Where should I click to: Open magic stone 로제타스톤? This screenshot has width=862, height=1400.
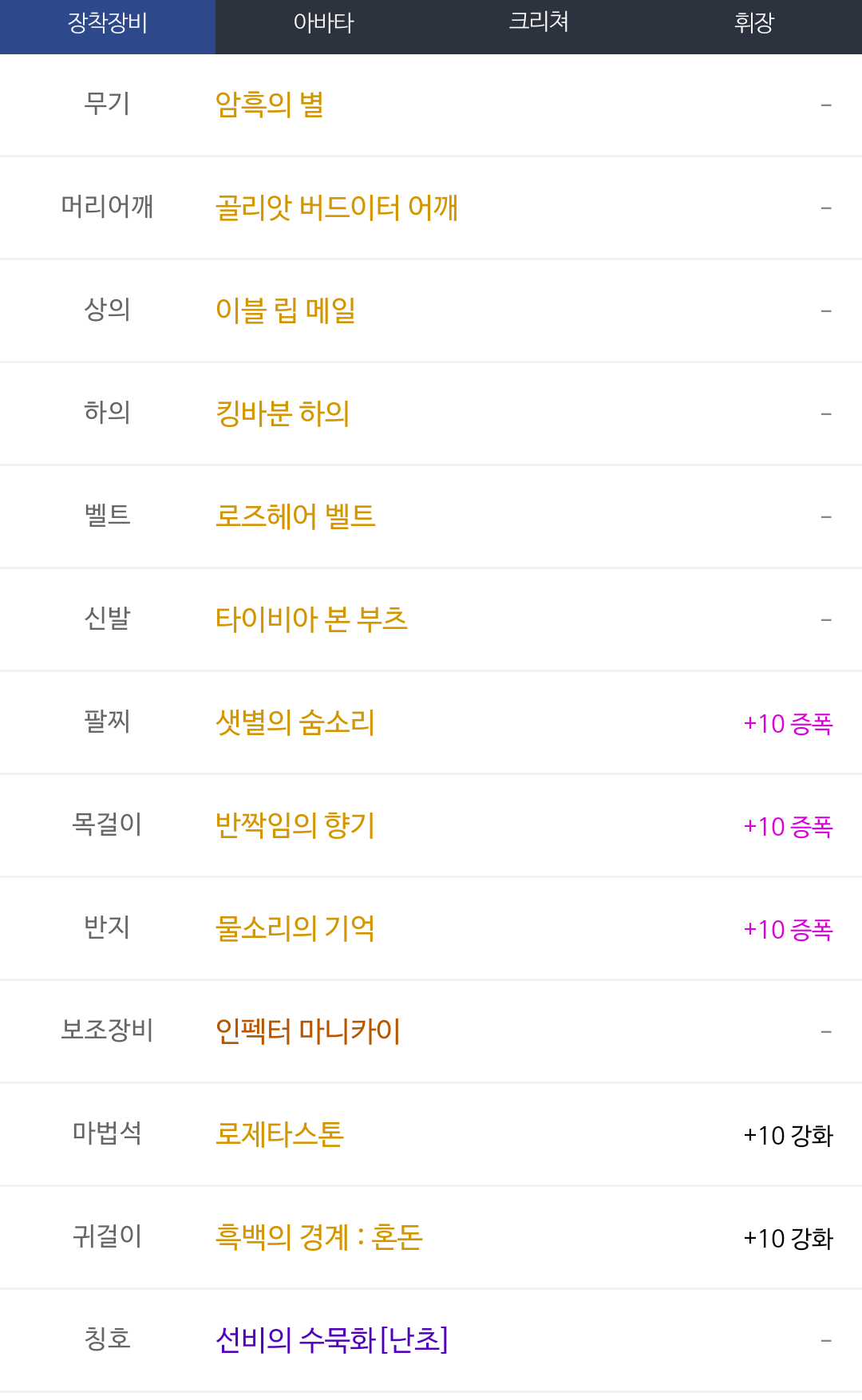click(x=279, y=1134)
